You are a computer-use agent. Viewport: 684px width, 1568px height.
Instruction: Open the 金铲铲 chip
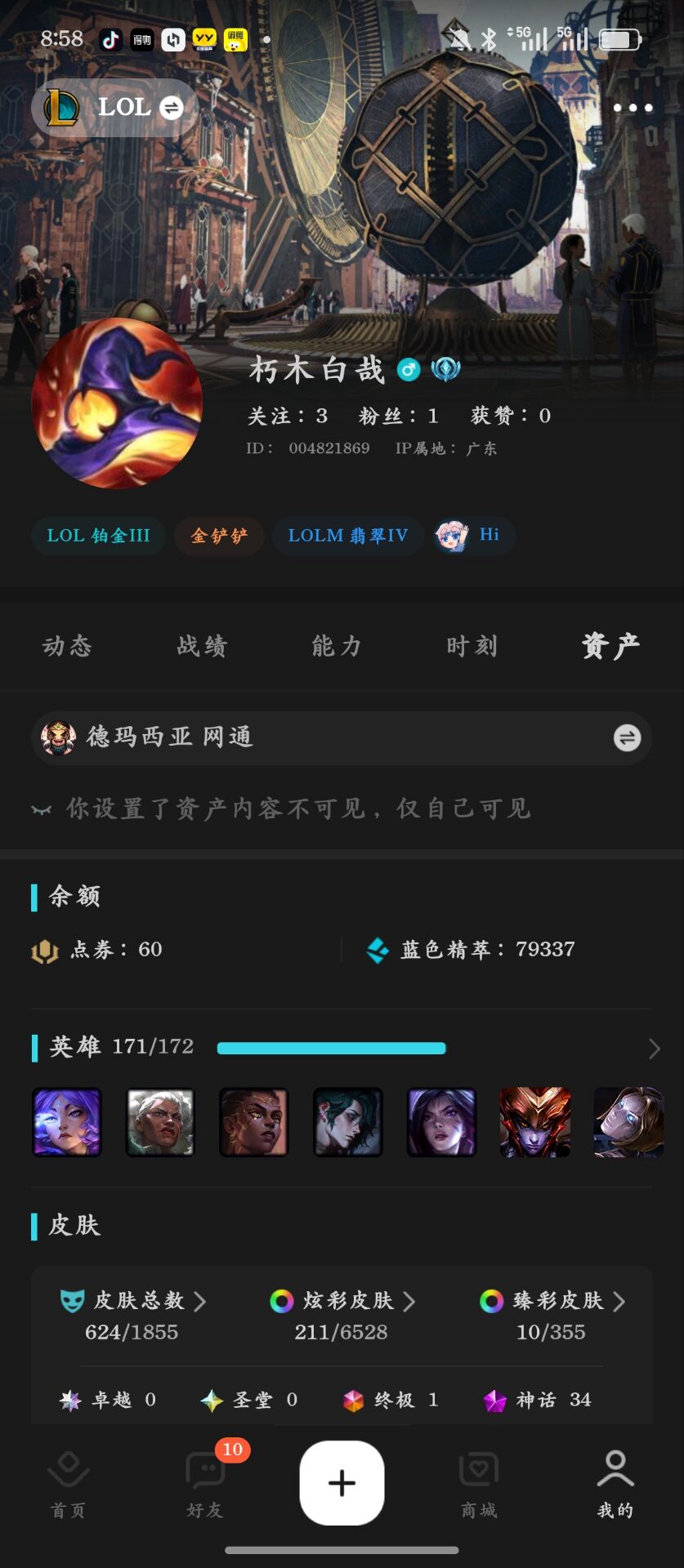pyautogui.click(x=219, y=536)
